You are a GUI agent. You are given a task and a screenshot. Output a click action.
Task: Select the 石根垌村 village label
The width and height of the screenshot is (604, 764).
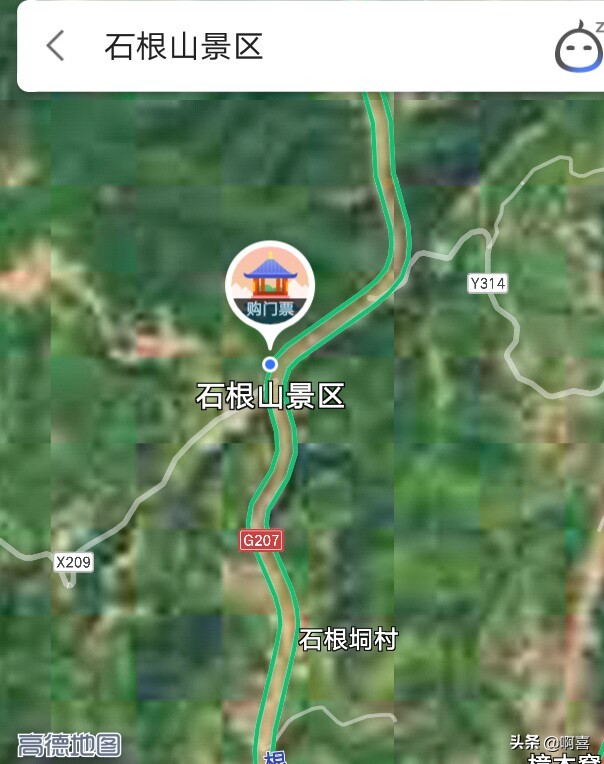click(348, 640)
